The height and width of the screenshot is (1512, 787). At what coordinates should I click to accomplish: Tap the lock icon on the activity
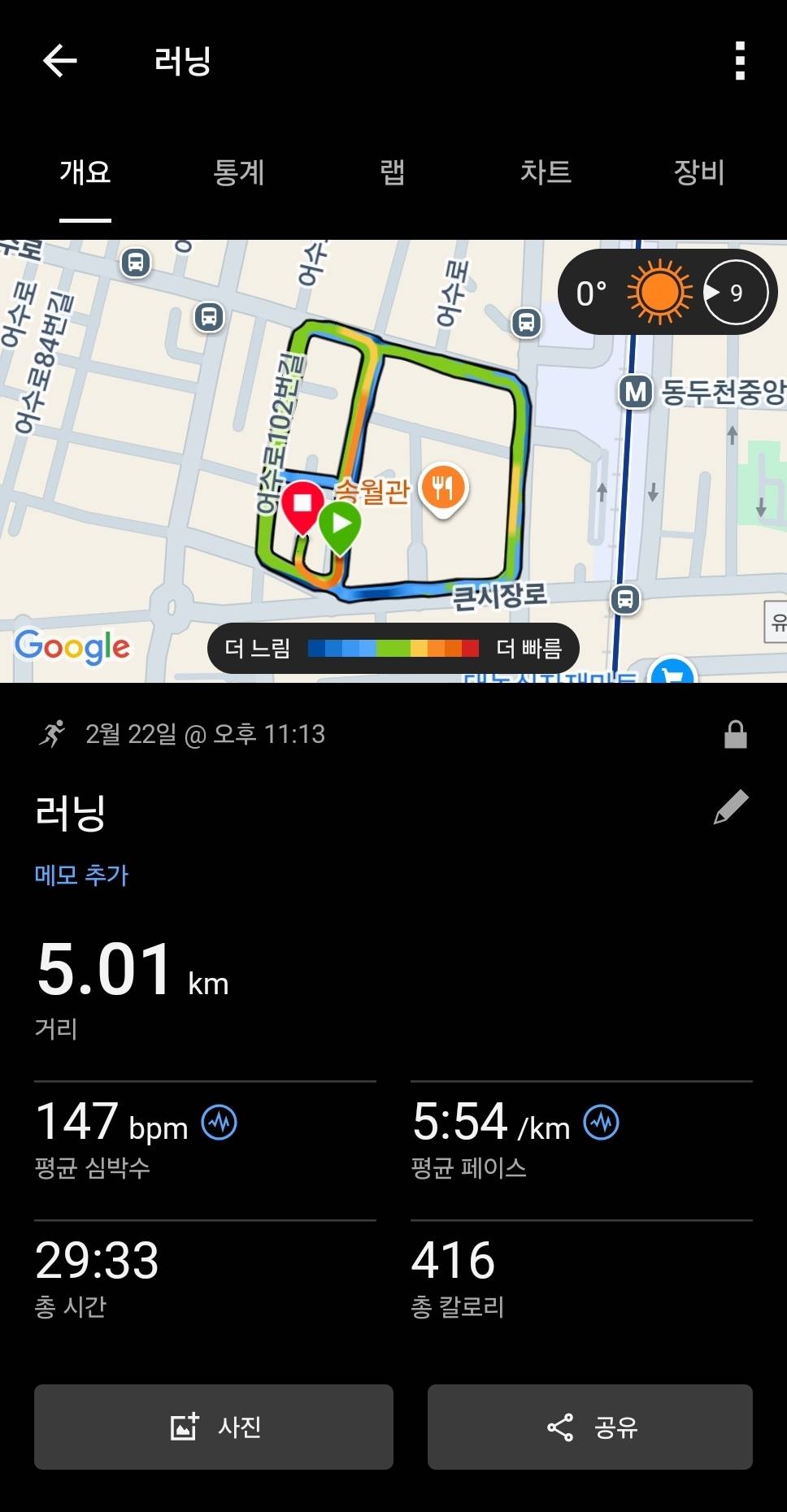coord(737,734)
